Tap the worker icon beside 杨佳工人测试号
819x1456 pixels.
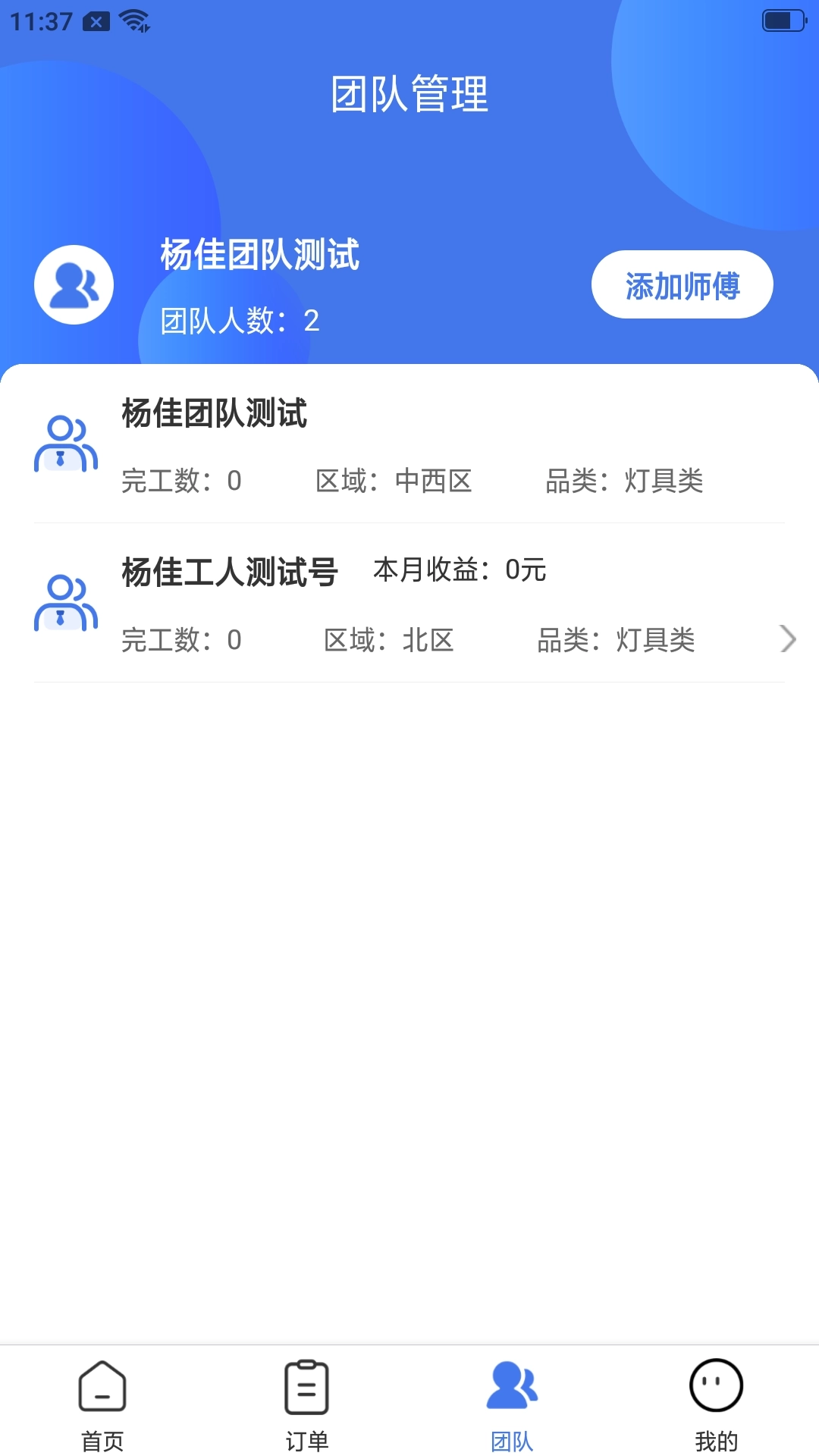point(66,603)
